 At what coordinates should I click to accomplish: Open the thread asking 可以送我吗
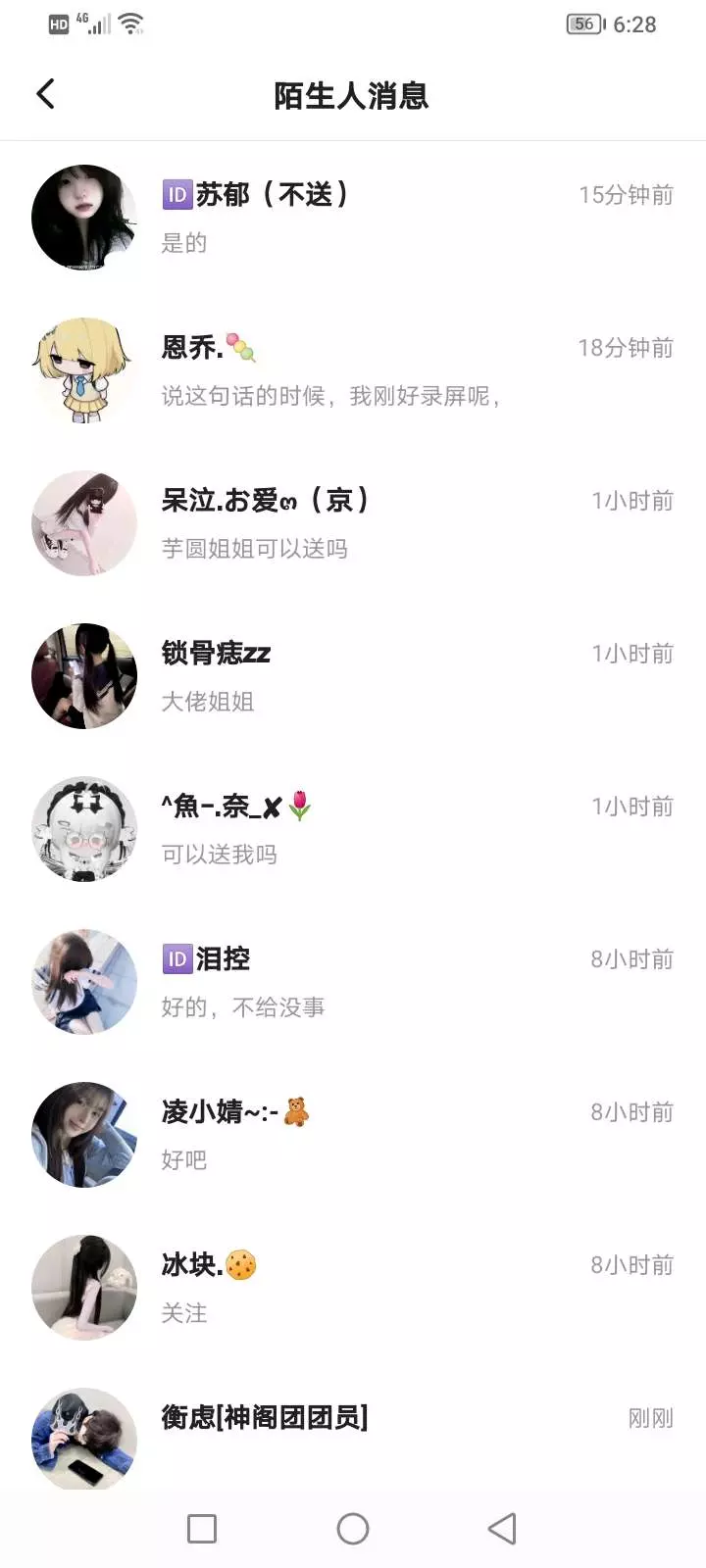tap(353, 829)
